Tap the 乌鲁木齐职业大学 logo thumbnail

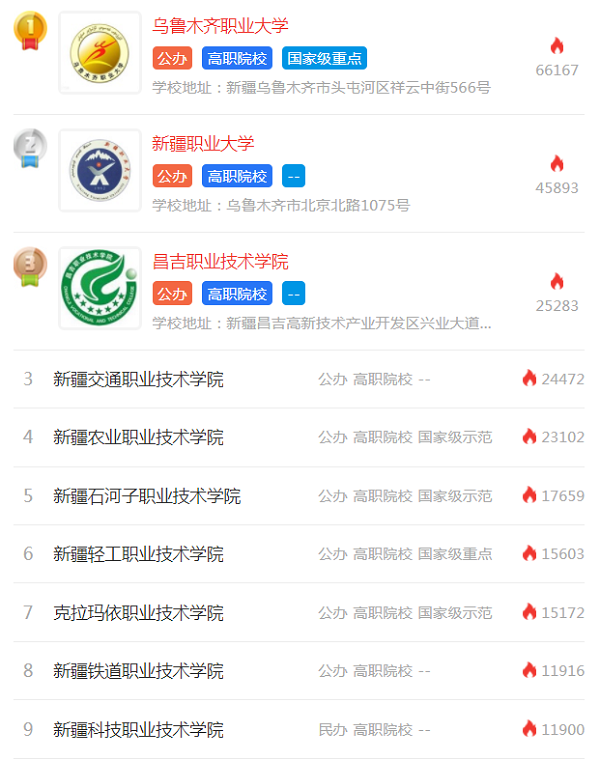pyautogui.click(x=100, y=53)
